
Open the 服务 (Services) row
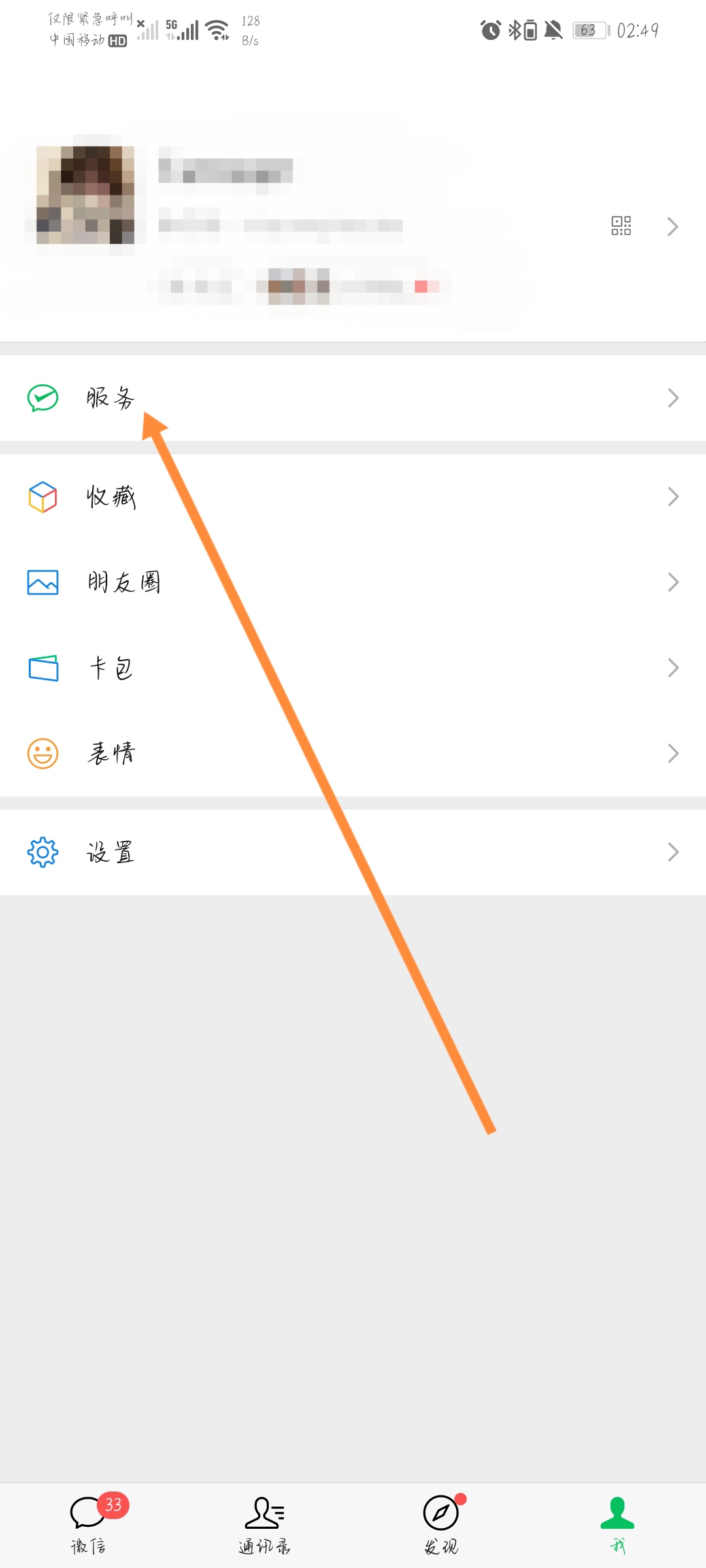[353, 398]
